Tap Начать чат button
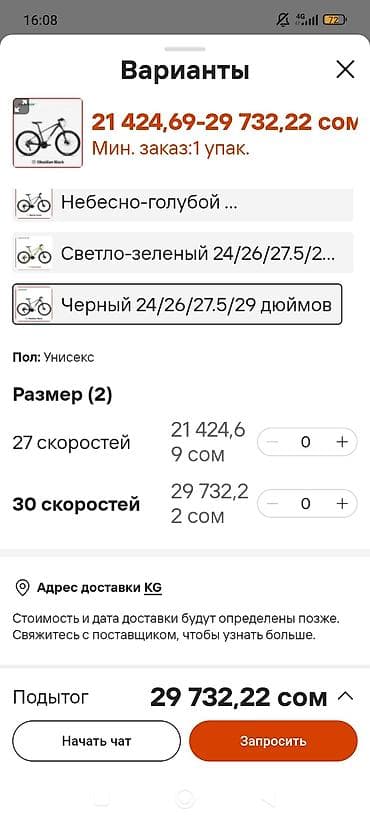The height and width of the screenshot is (822, 370). click(96, 741)
